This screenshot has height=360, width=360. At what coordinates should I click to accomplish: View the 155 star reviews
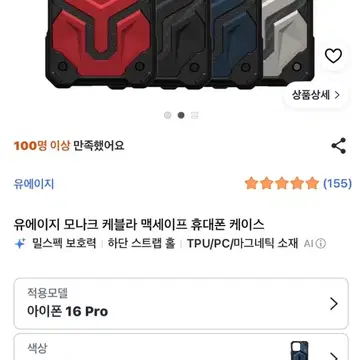pos(298,183)
